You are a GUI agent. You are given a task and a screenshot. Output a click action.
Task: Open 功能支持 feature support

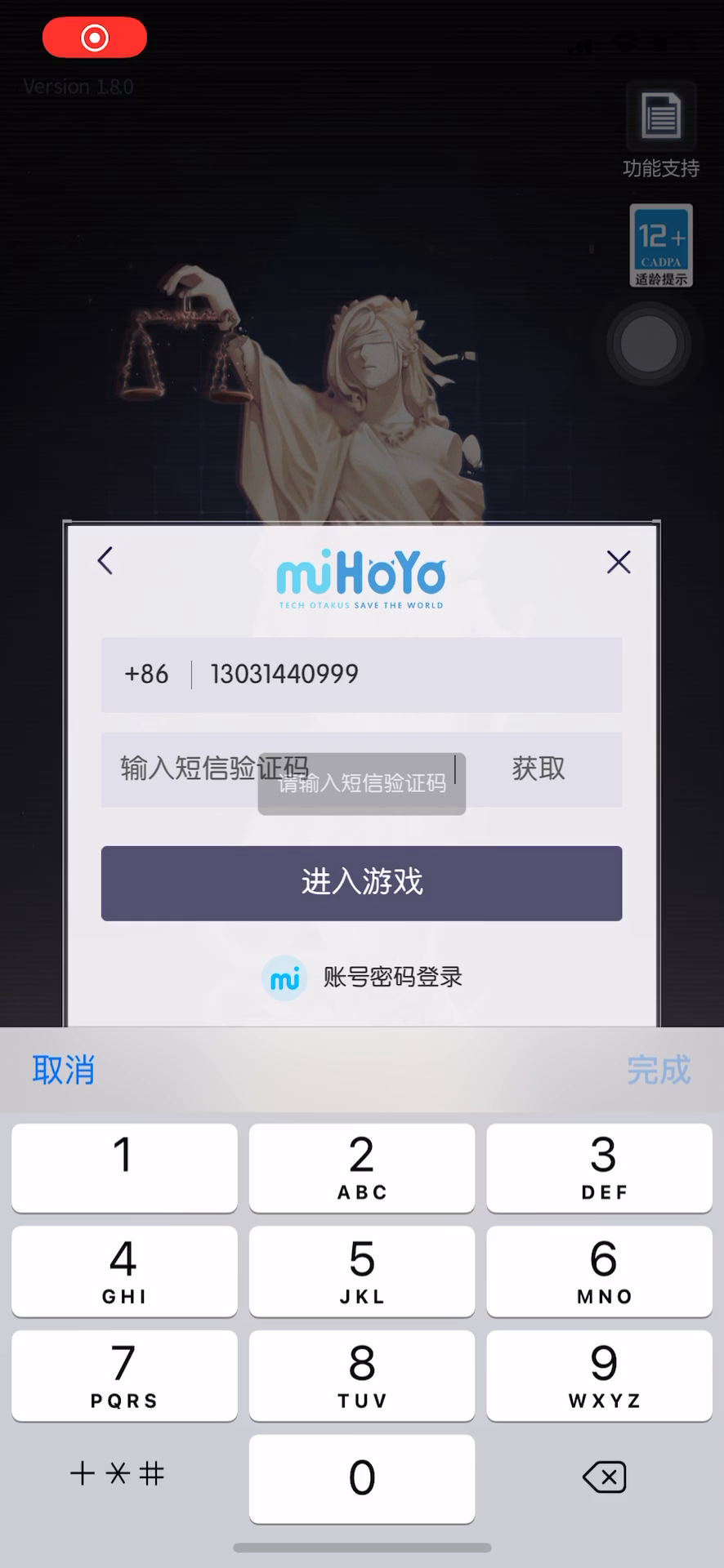(661, 132)
